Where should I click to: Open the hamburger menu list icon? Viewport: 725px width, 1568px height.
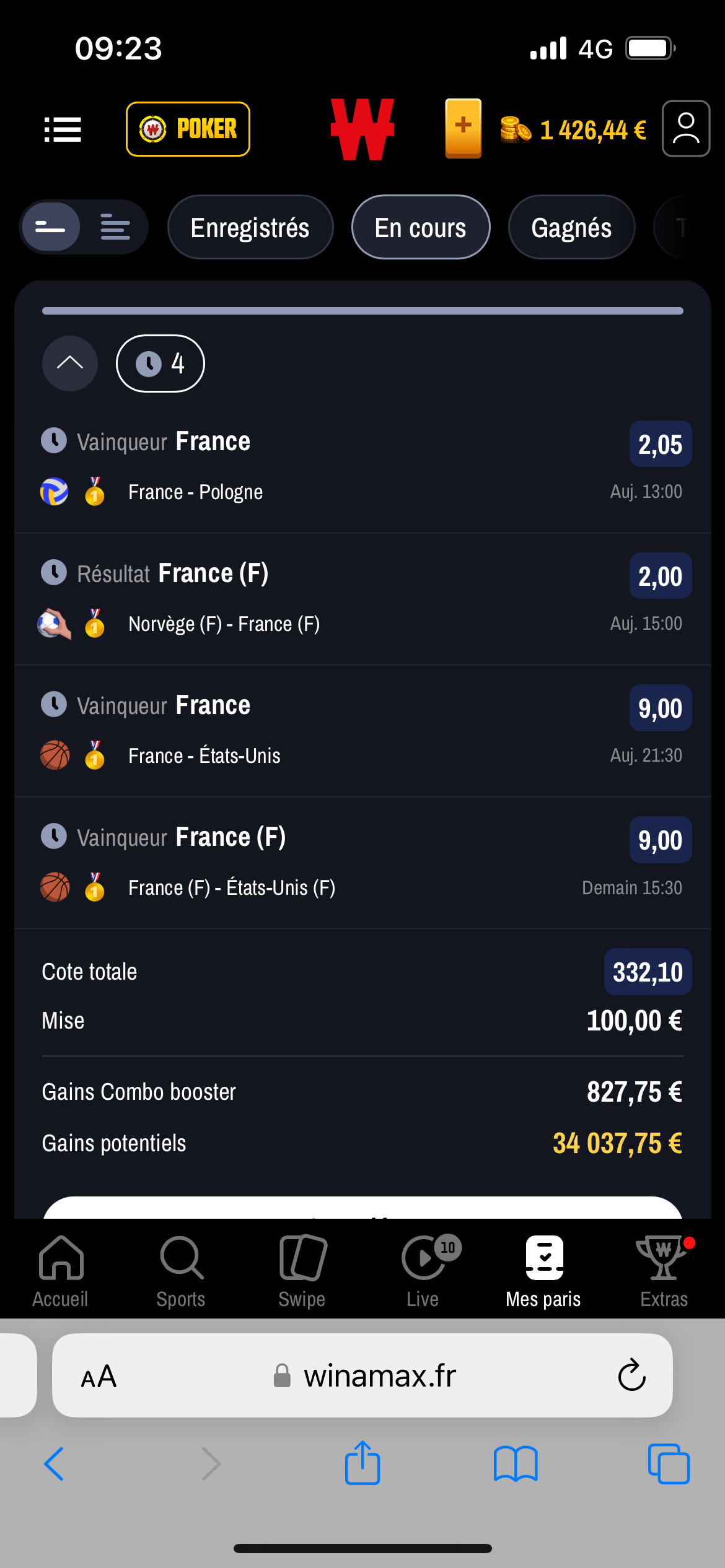(x=63, y=129)
